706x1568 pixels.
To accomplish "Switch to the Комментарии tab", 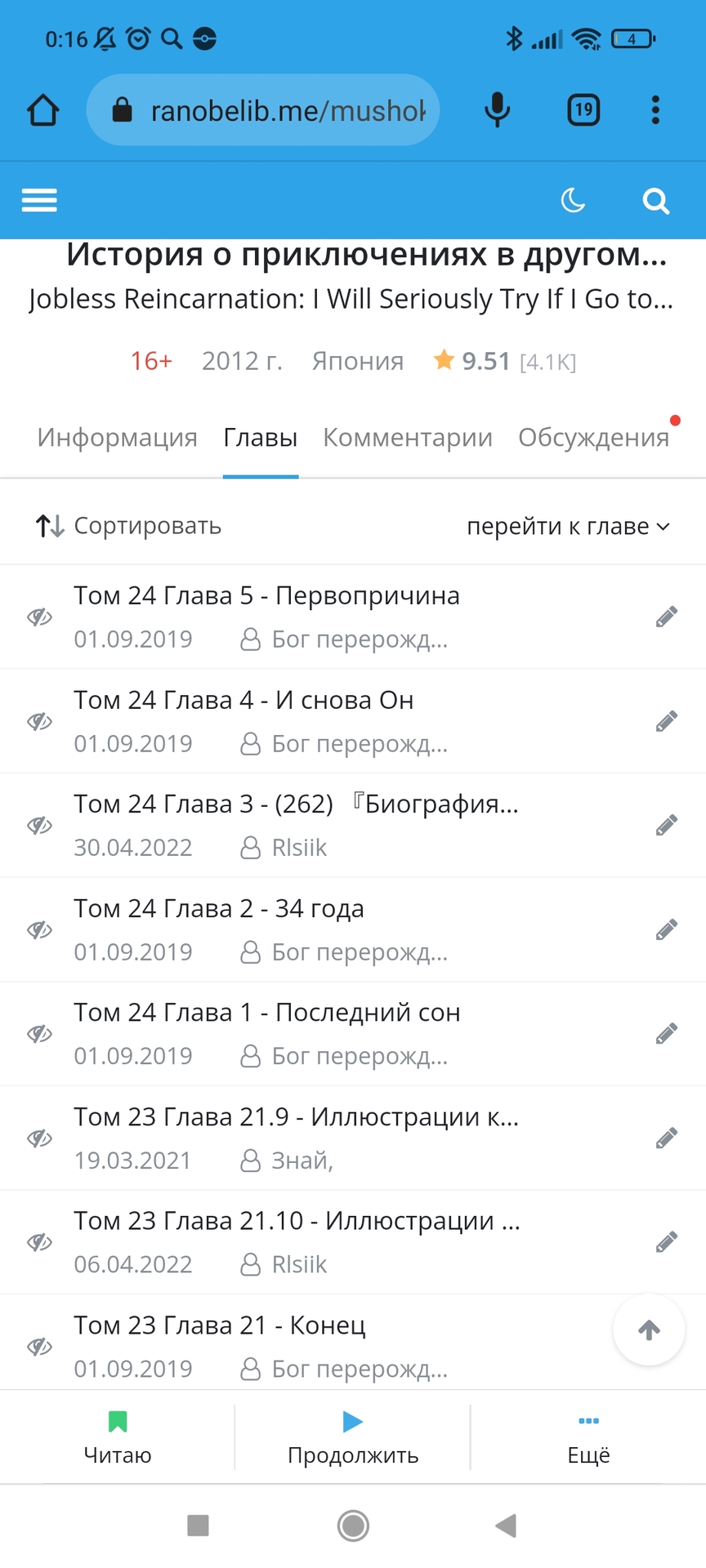I will [408, 438].
